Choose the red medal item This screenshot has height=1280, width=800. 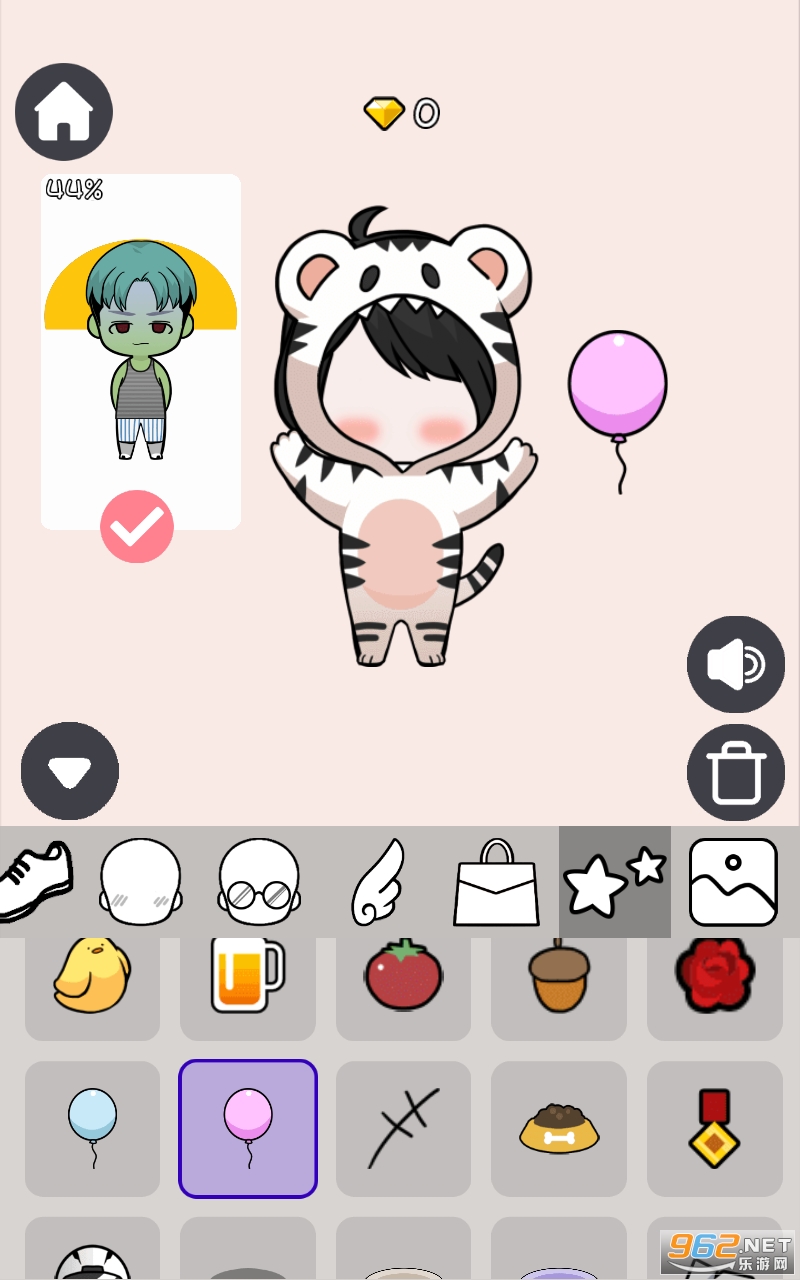click(714, 1128)
